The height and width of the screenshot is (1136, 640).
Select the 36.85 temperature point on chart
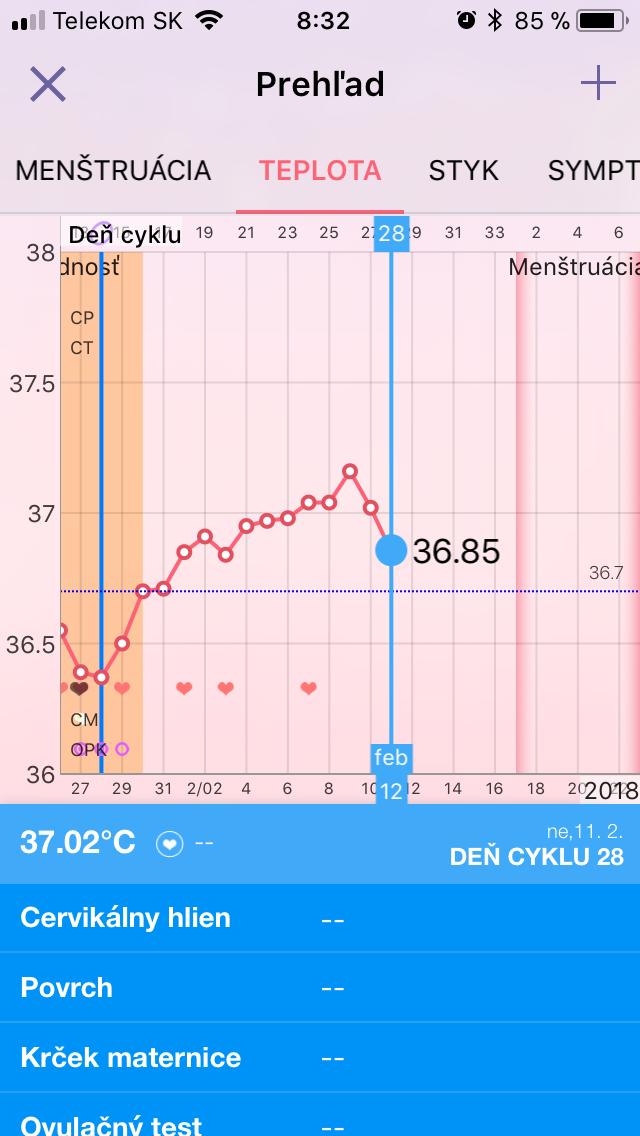pos(391,550)
